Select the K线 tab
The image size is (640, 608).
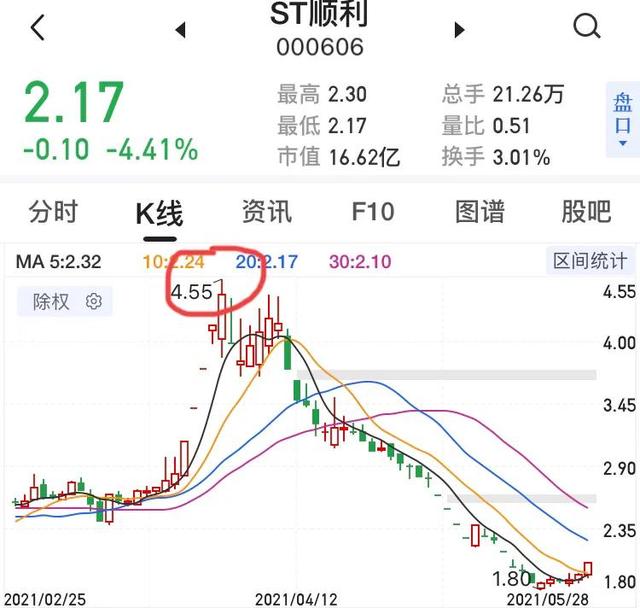pyautogui.click(x=159, y=213)
